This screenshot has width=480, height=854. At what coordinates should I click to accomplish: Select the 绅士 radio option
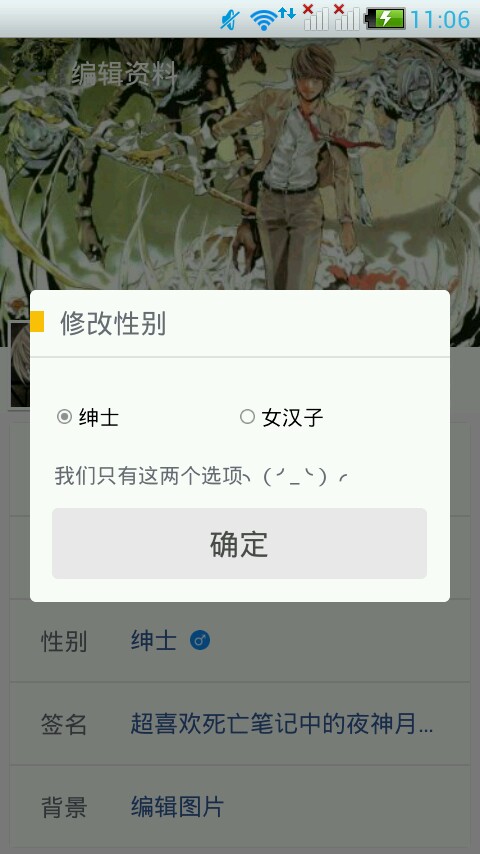click(88, 417)
